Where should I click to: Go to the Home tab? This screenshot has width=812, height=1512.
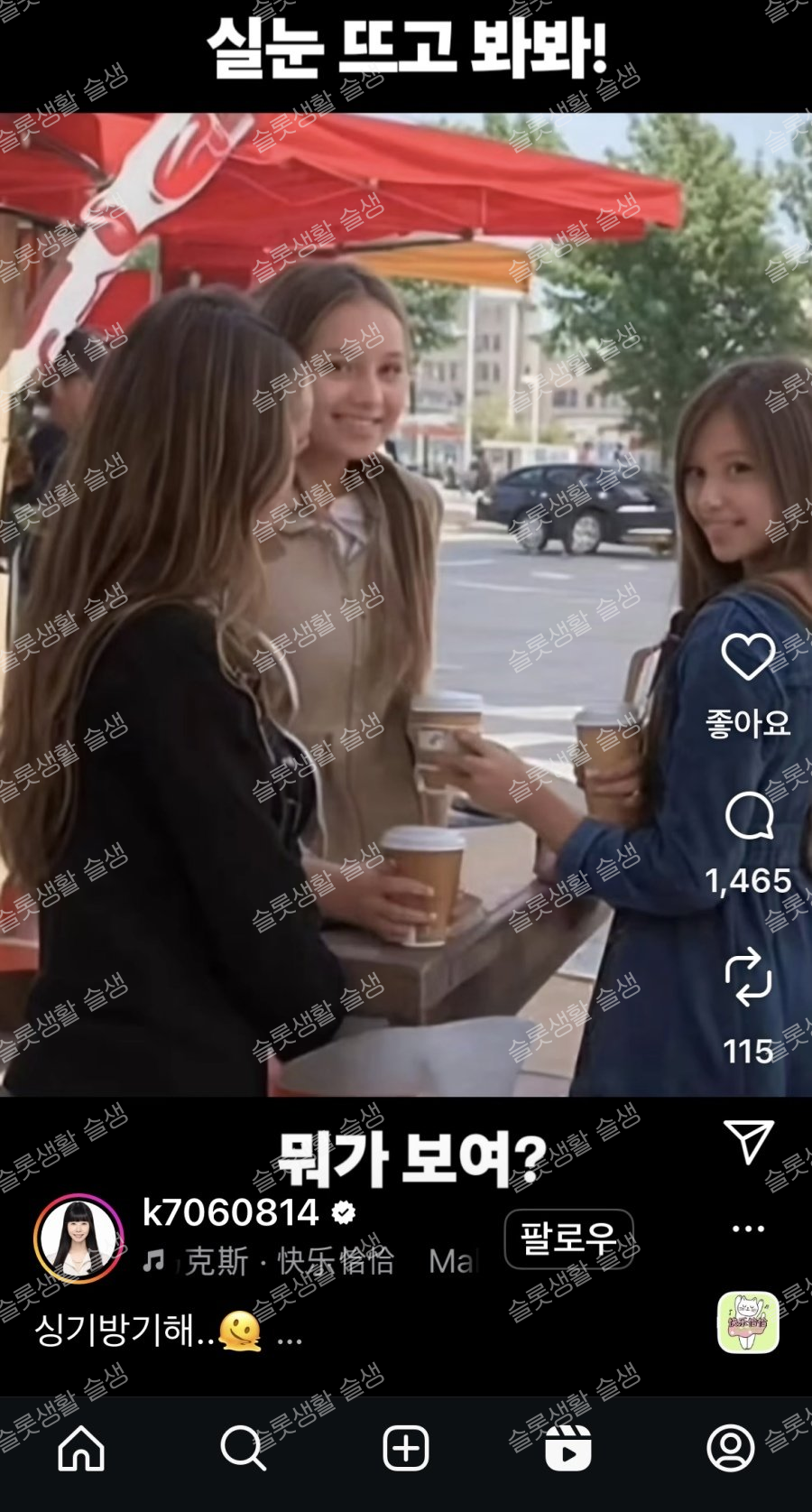tap(81, 1448)
